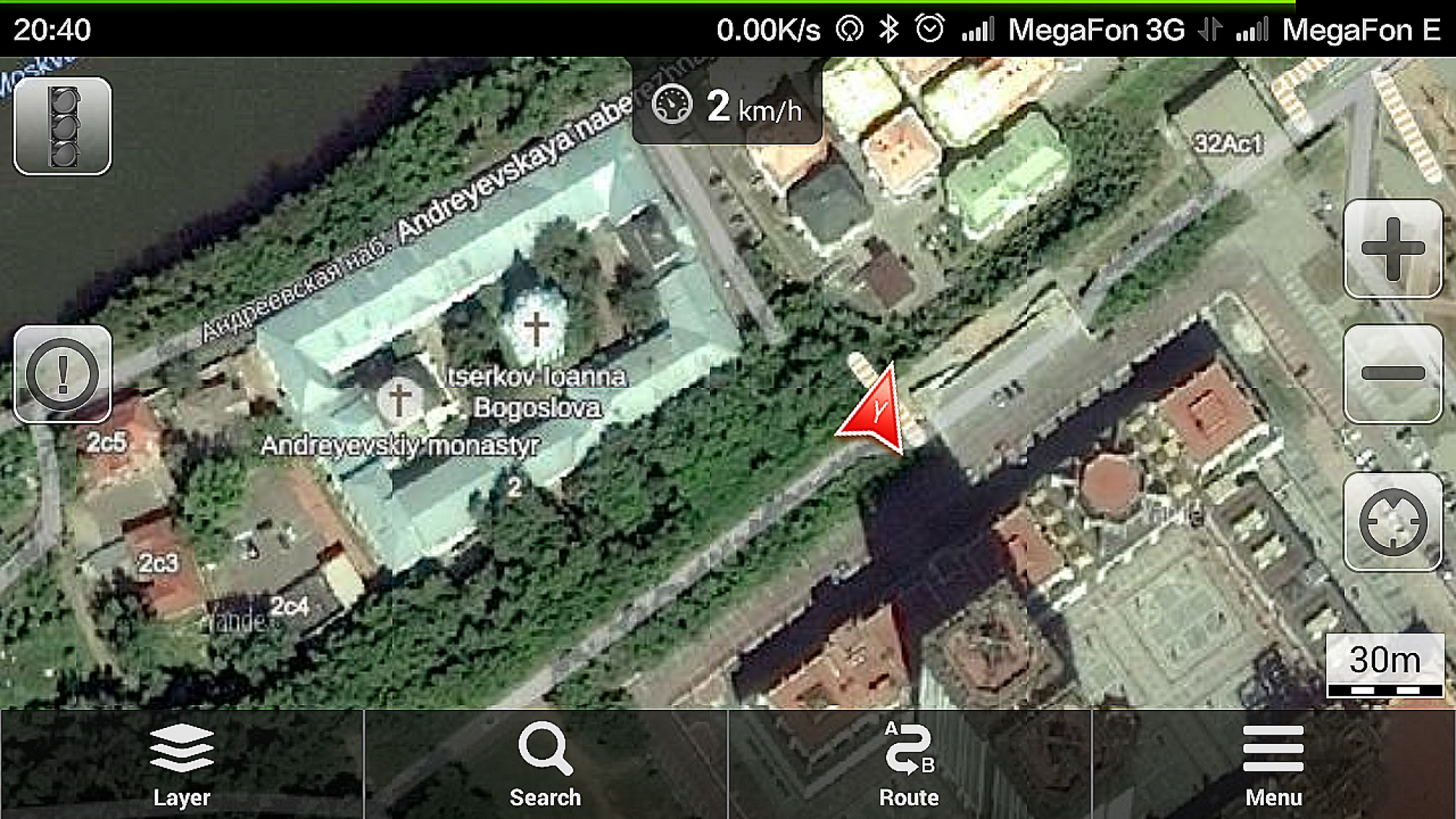Report a road event with the exclamation button
Image resolution: width=1456 pixels, height=819 pixels.
click(x=63, y=373)
